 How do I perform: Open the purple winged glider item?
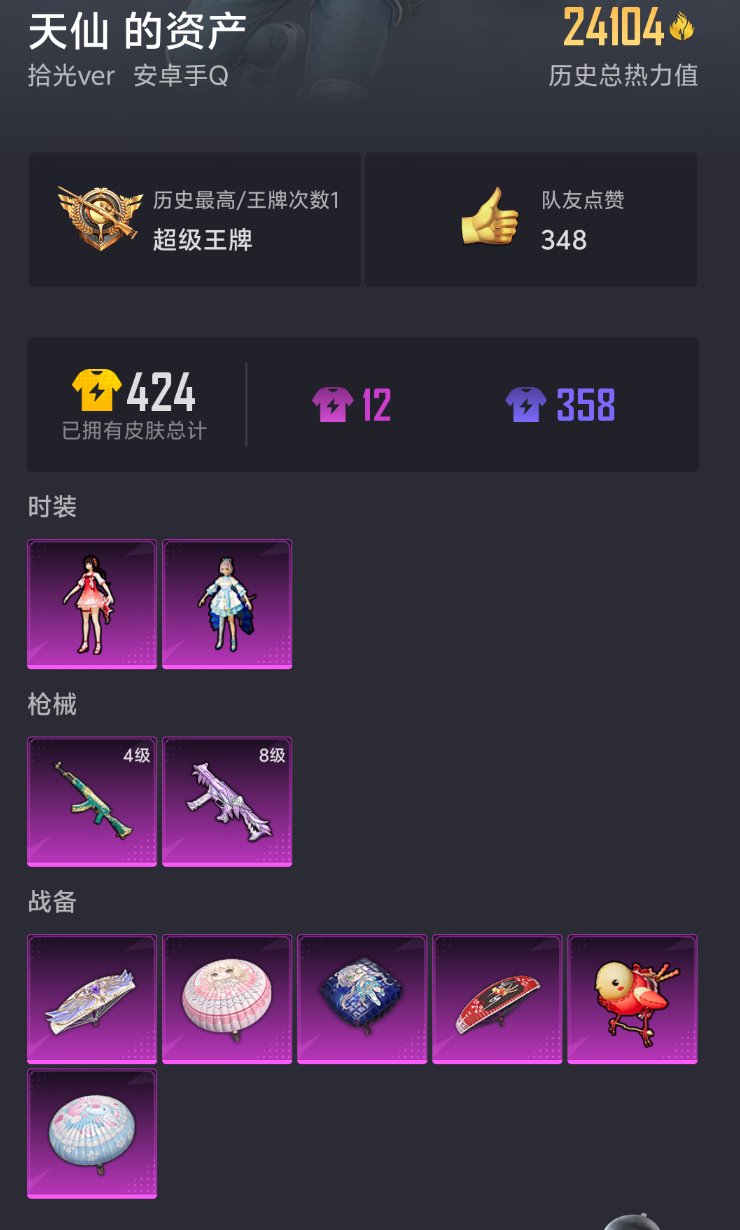(92, 999)
